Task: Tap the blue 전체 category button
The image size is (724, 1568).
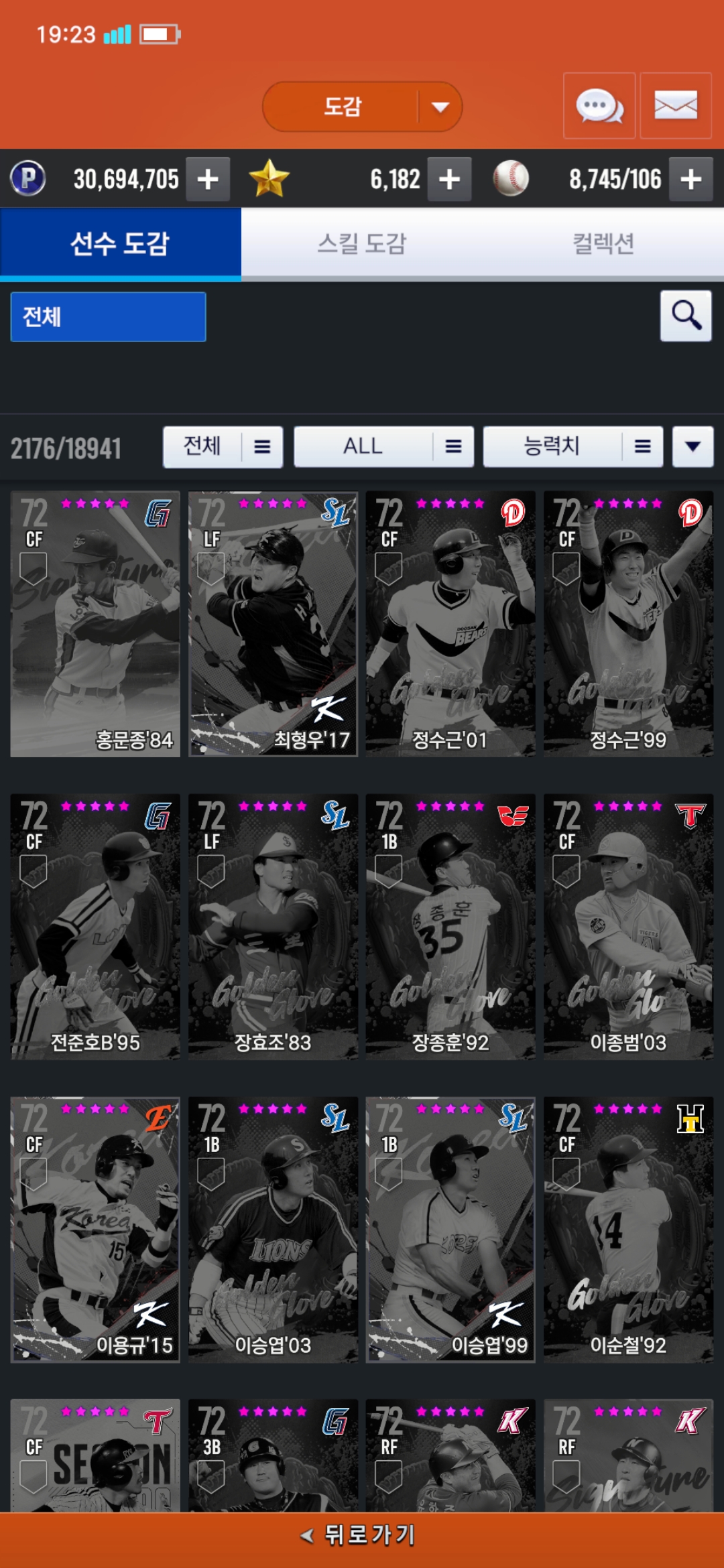Action: [x=108, y=316]
